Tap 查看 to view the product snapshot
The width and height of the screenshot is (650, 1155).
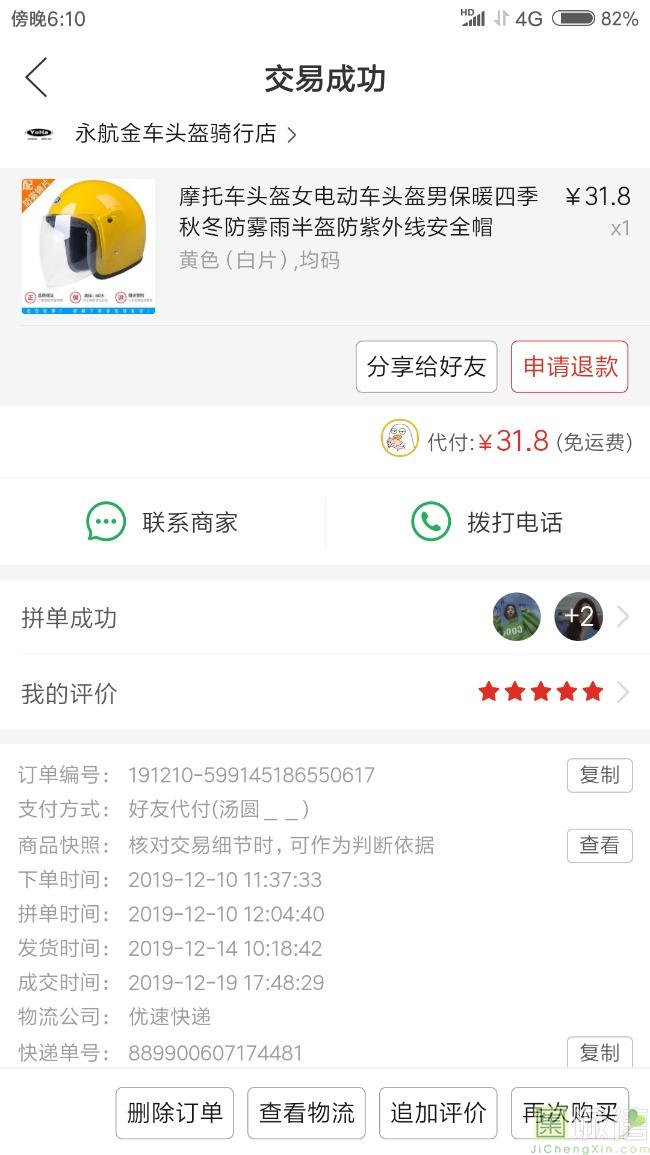coord(599,845)
